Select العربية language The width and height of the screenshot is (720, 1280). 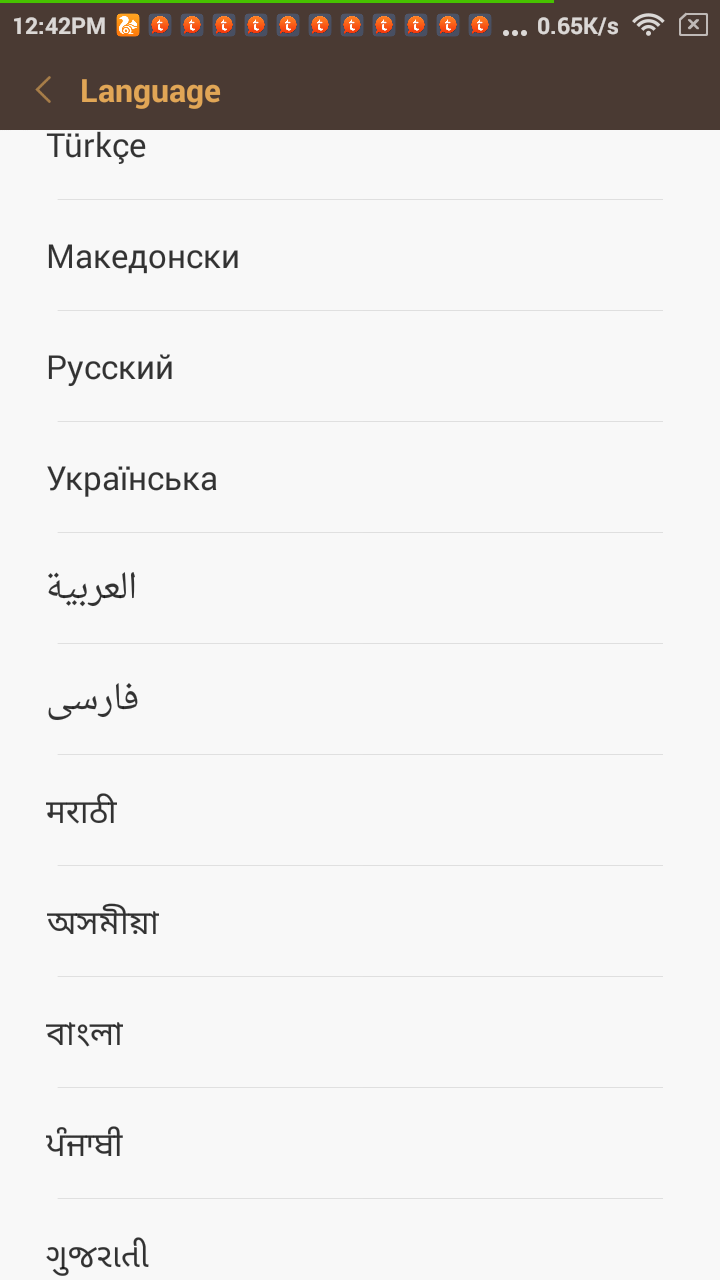pyautogui.click(x=92, y=588)
